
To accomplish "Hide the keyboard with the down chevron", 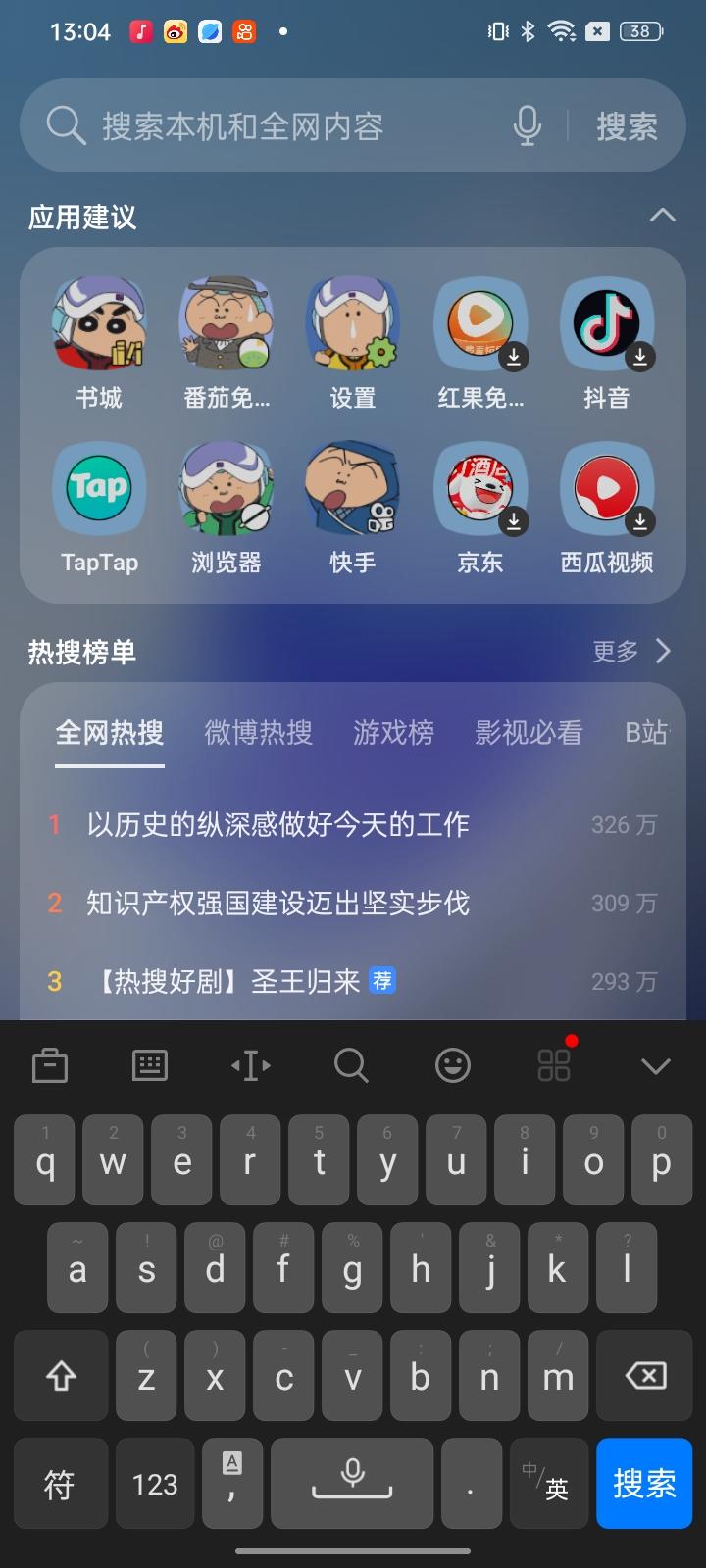I will pyautogui.click(x=655, y=1065).
